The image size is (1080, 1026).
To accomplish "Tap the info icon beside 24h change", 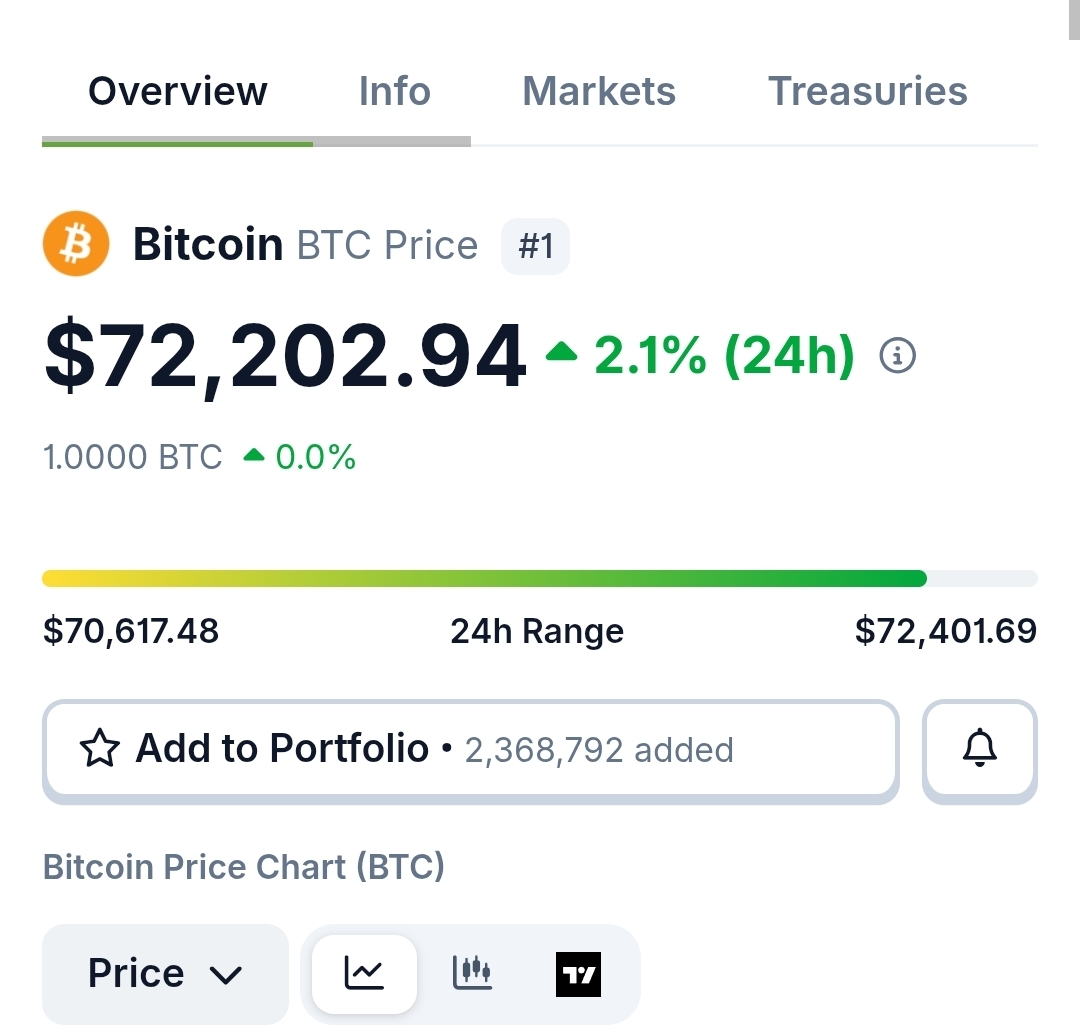I will tap(897, 355).
